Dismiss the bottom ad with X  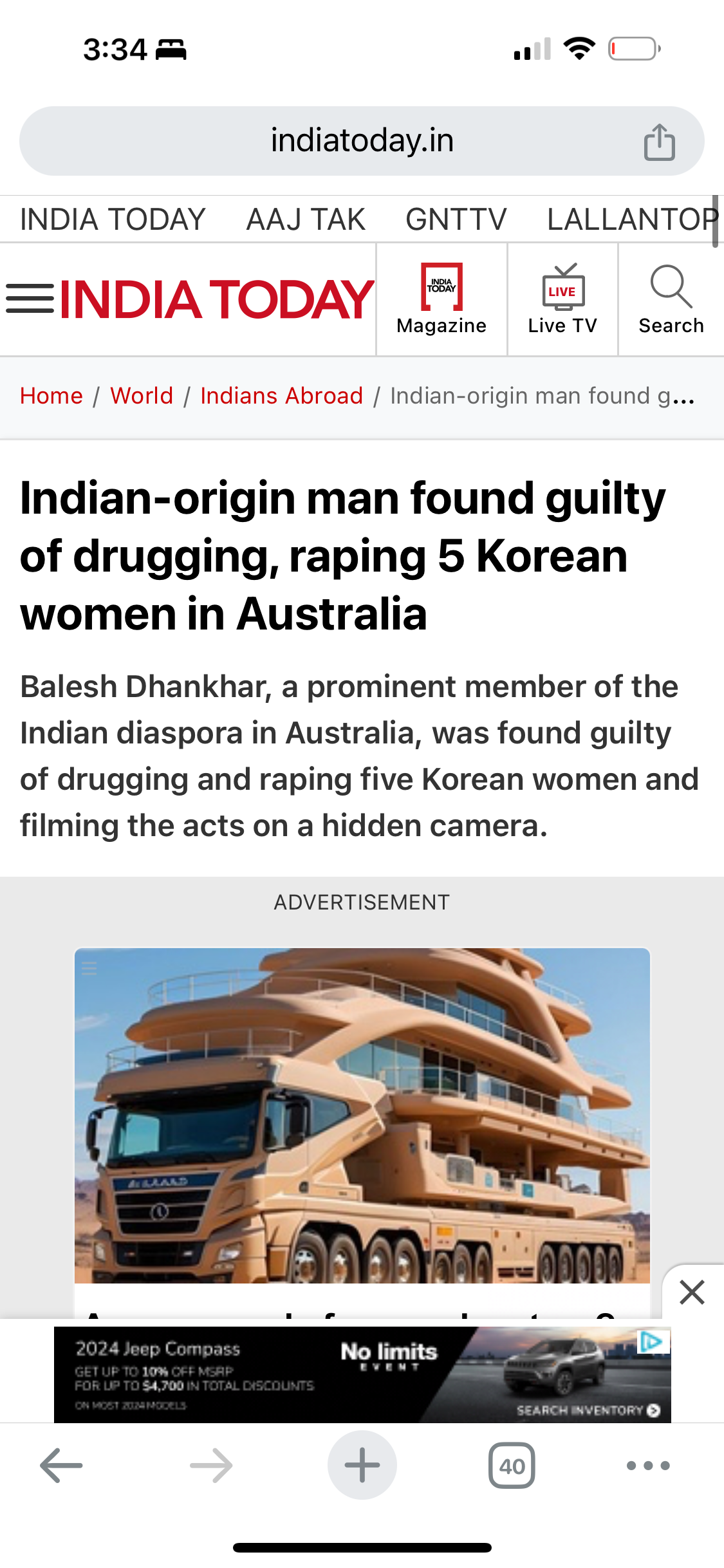coord(692,1292)
